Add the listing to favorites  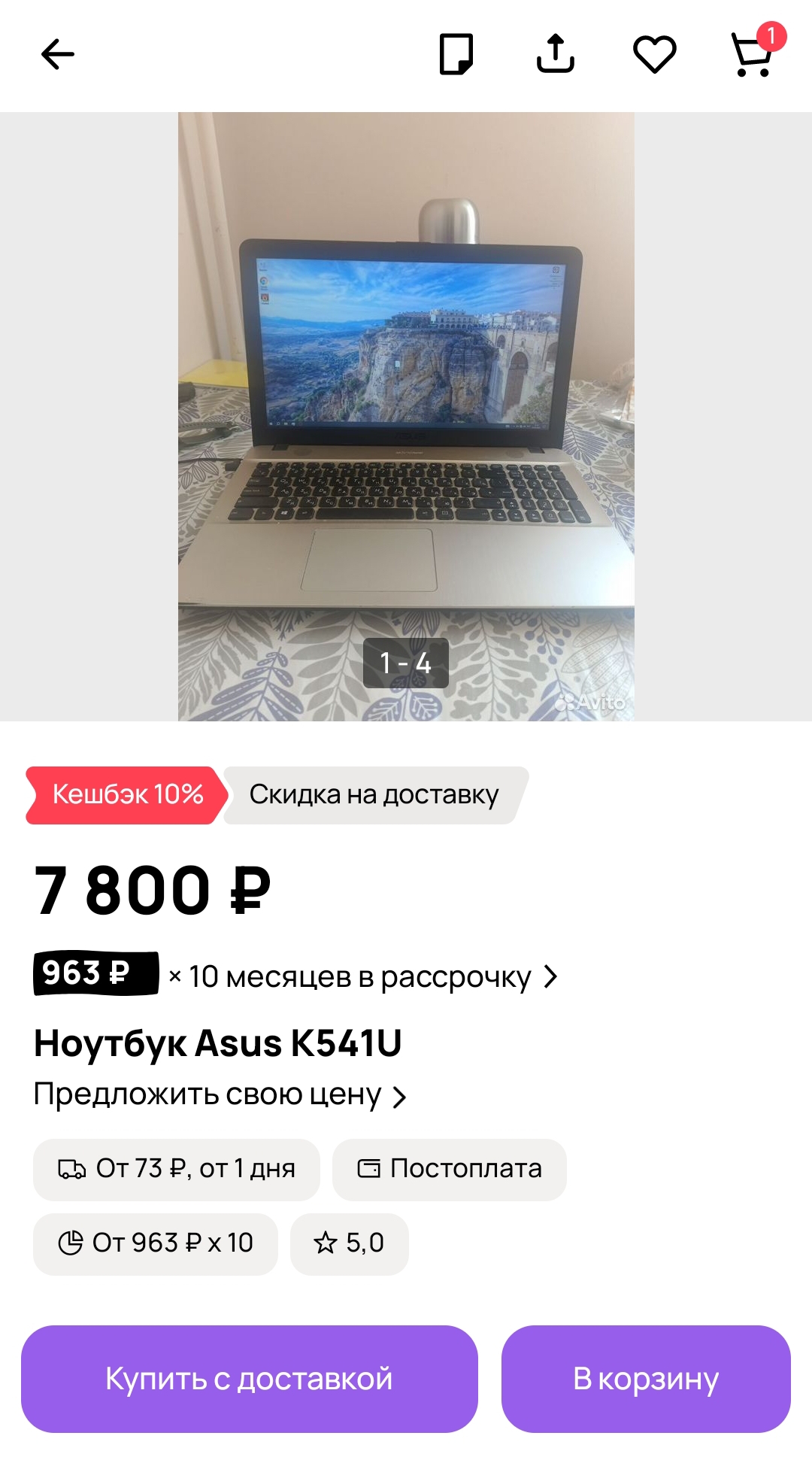click(655, 54)
